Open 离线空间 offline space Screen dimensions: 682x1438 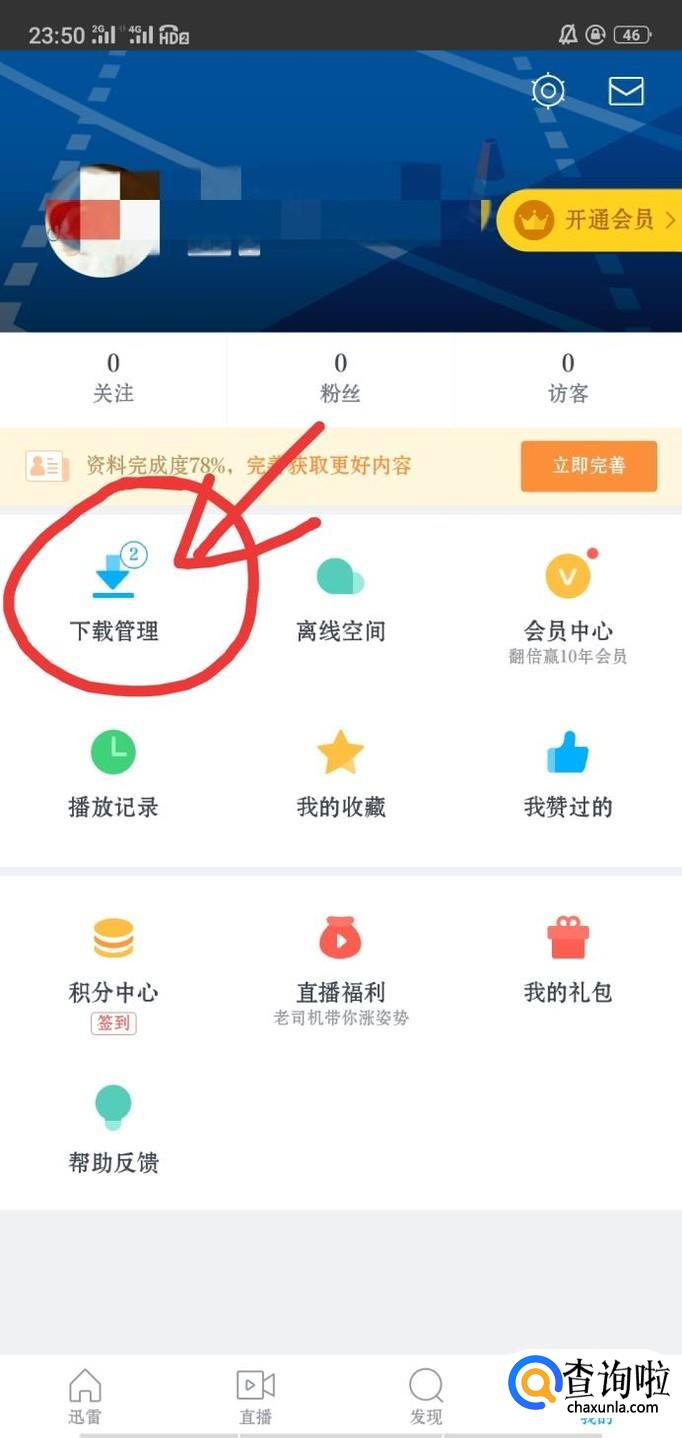pyautogui.click(x=341, y=597)
